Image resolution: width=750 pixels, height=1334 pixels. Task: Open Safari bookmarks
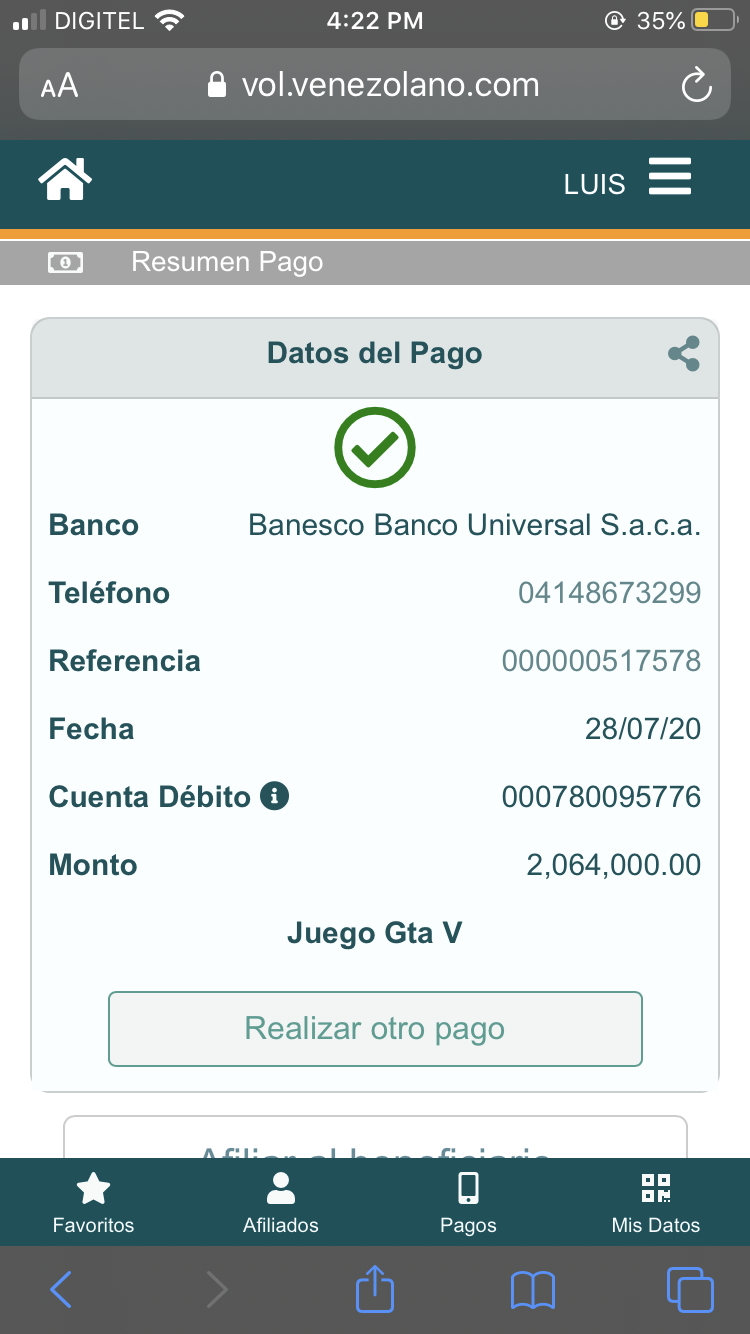(532, 1290)
